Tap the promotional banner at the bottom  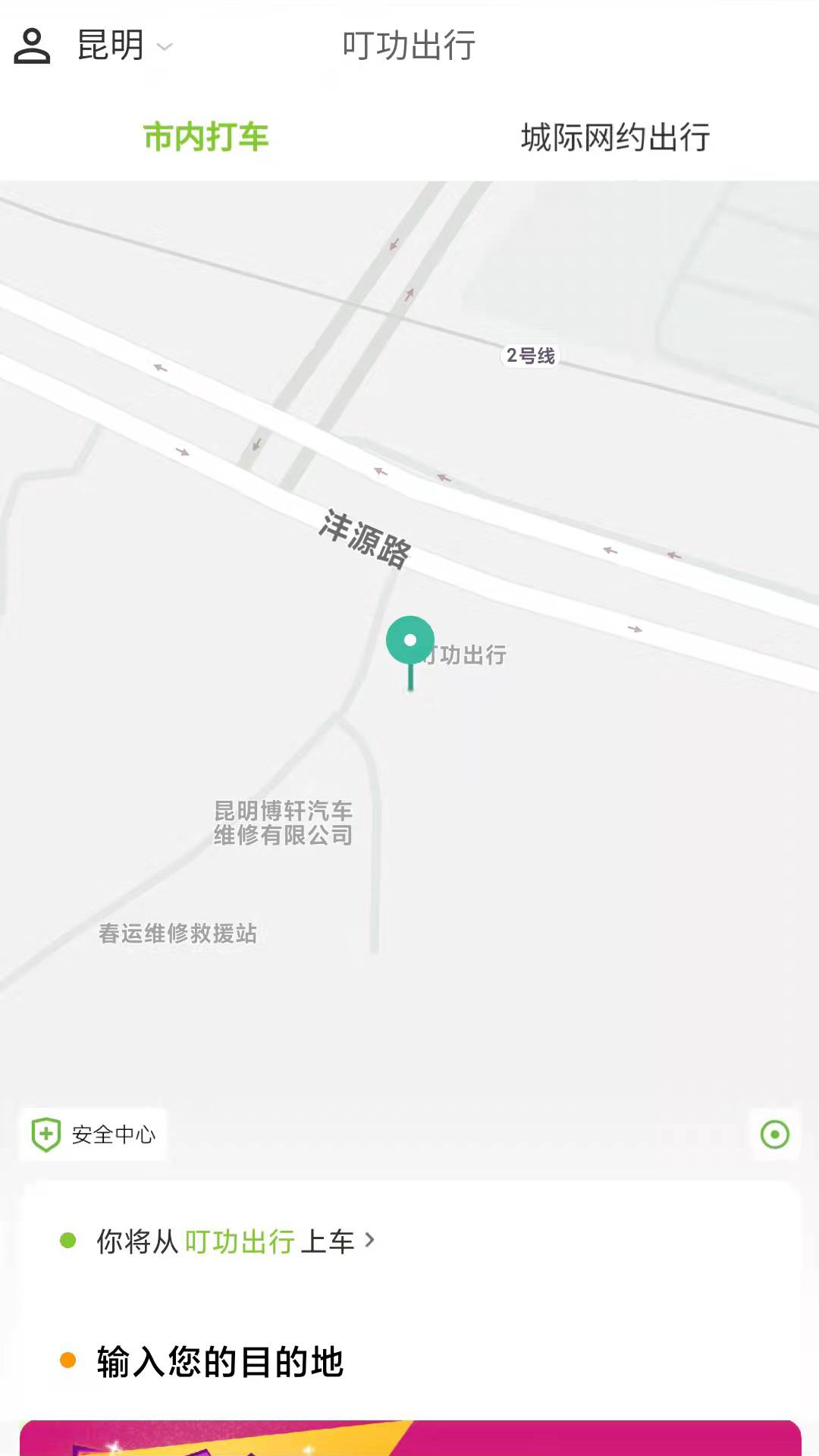point(409,1437)
